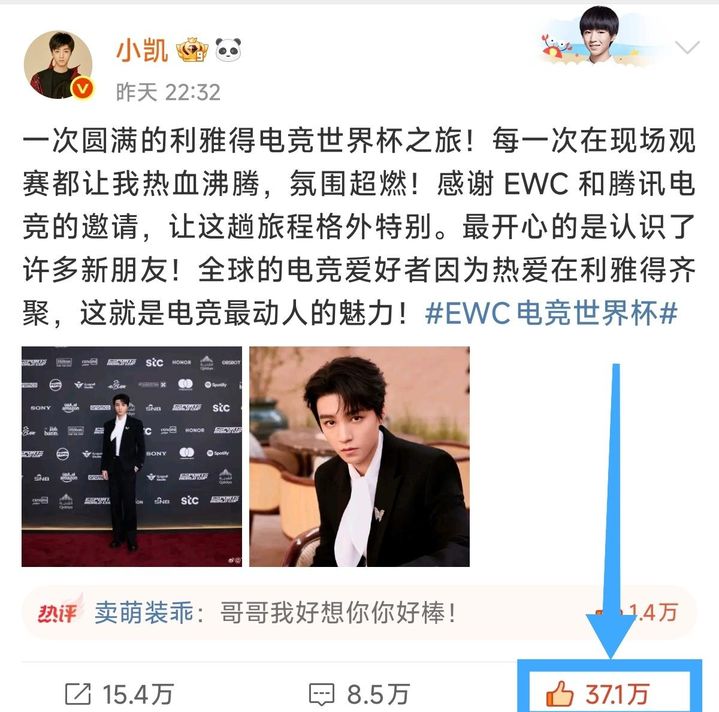Open the #EWC电竞世界杯# hashtag
The height and width of the screenshot is (712, 719).
click(551, 313)
